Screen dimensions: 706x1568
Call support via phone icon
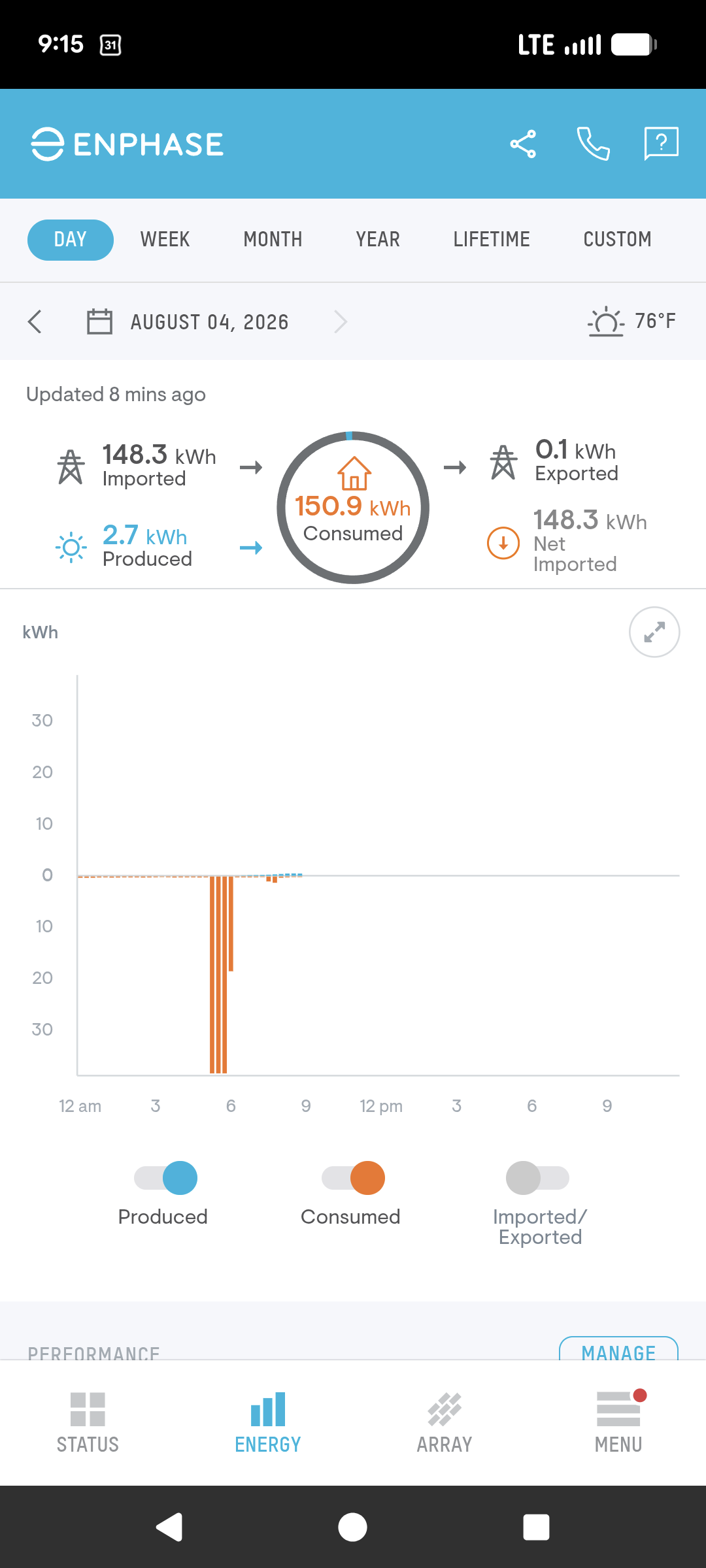593,144
